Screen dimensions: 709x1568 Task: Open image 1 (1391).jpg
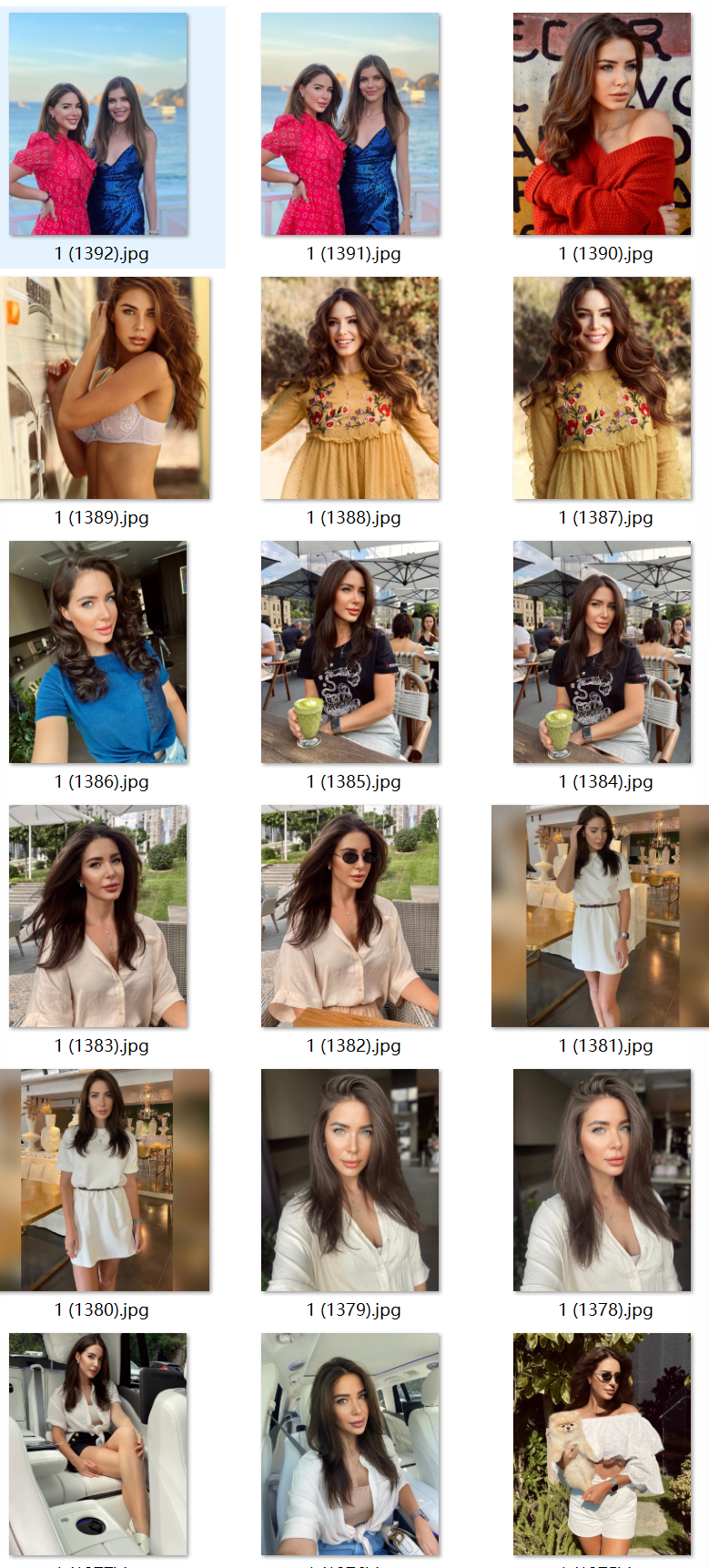pyautogui.click(x=350, y=125)
